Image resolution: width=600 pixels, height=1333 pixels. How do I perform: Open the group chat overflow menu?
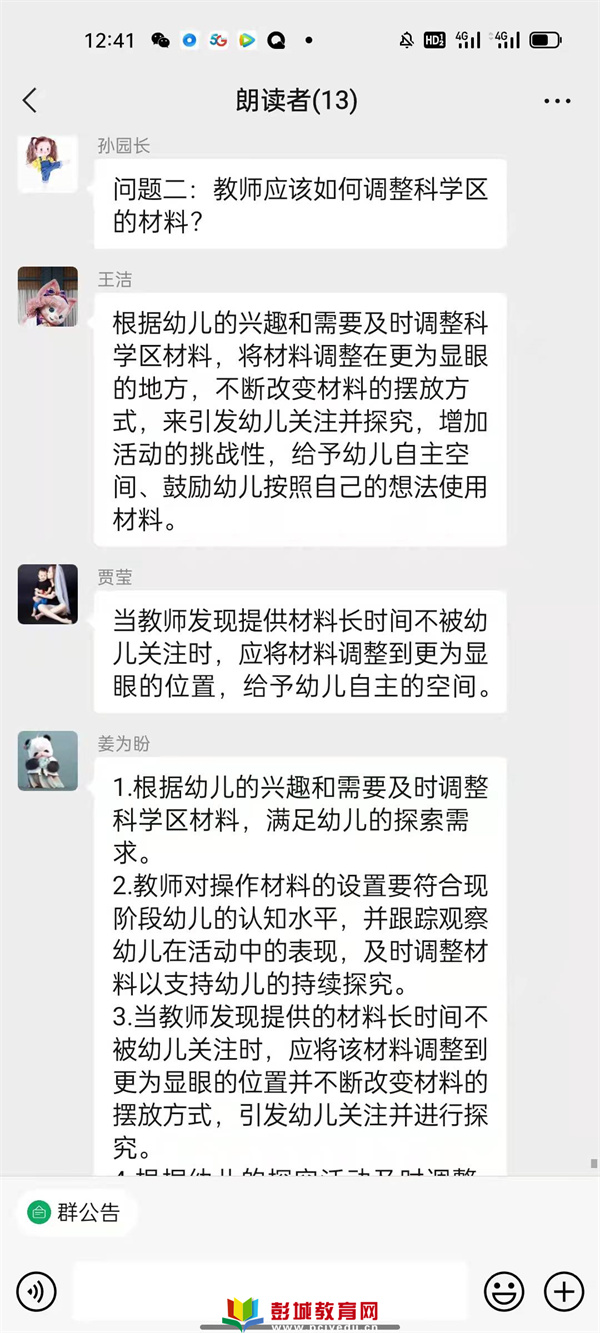556,101
